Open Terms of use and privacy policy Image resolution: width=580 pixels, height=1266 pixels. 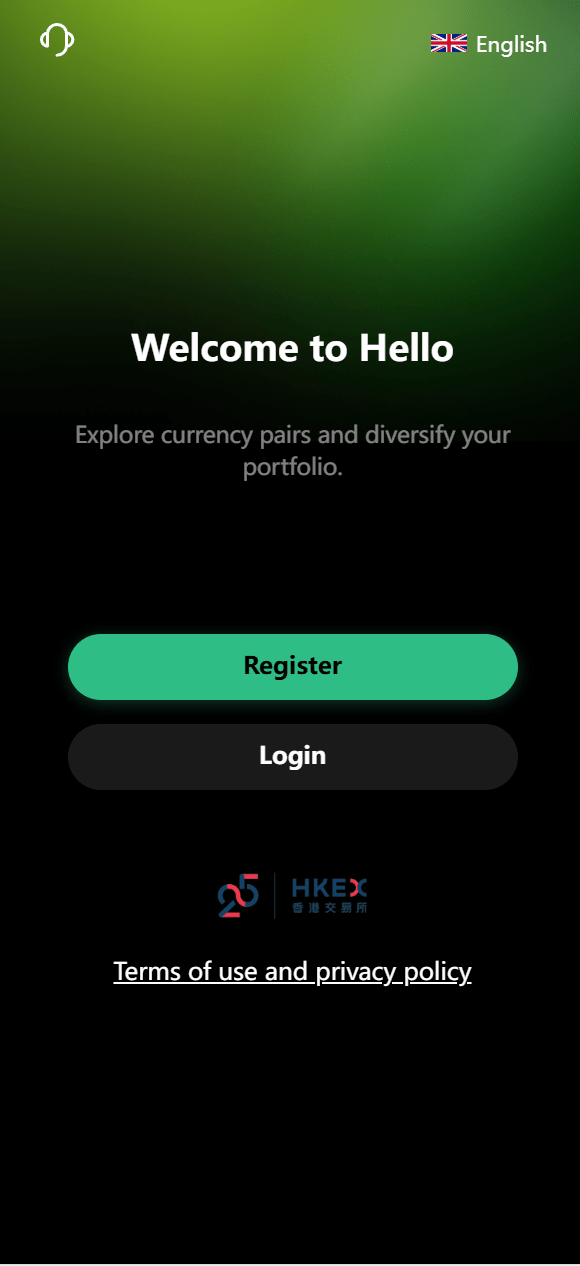click(x=292, y=971)
